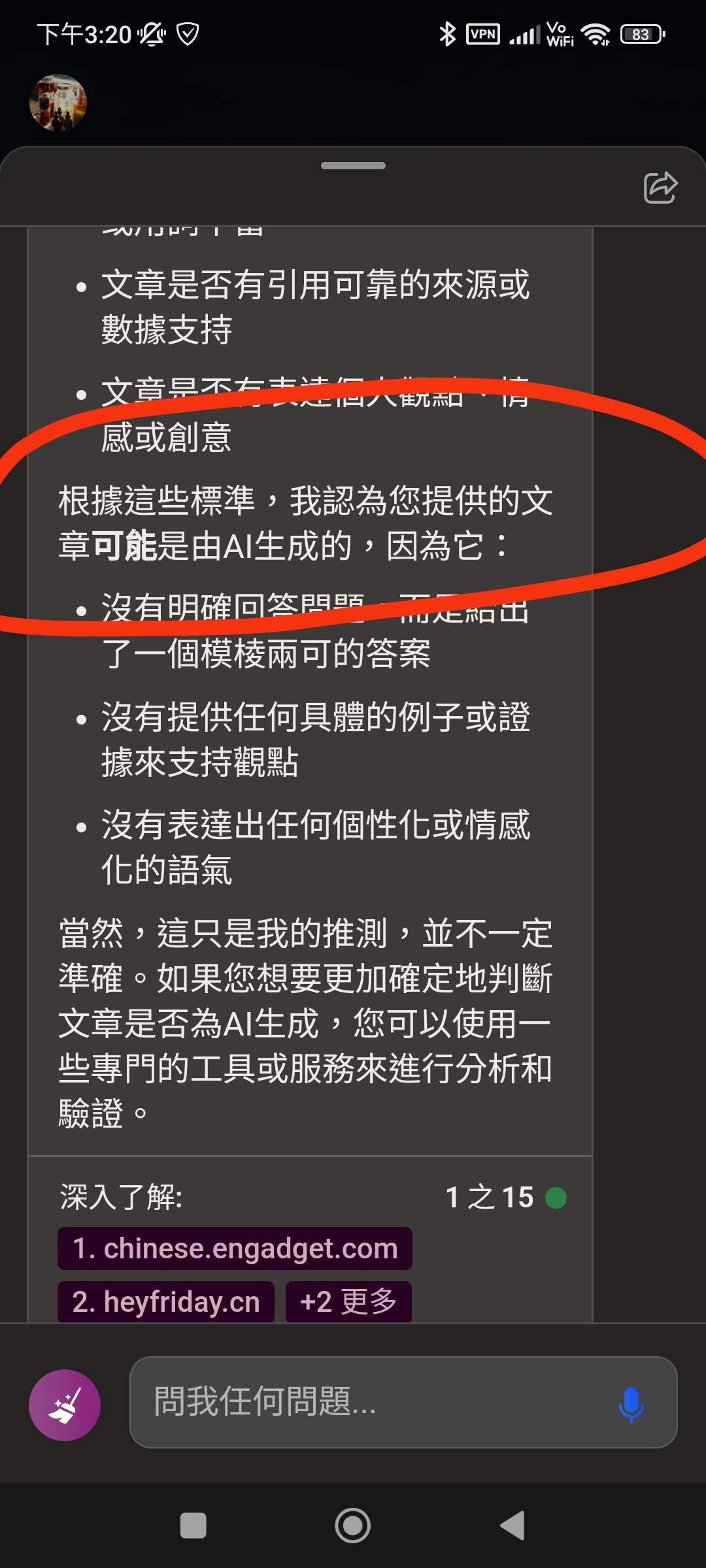Image resolution: width=706 pixels, height=1568 pixels.
Task: Go to the home screen via the home button
Action: tap(353, 1526)
